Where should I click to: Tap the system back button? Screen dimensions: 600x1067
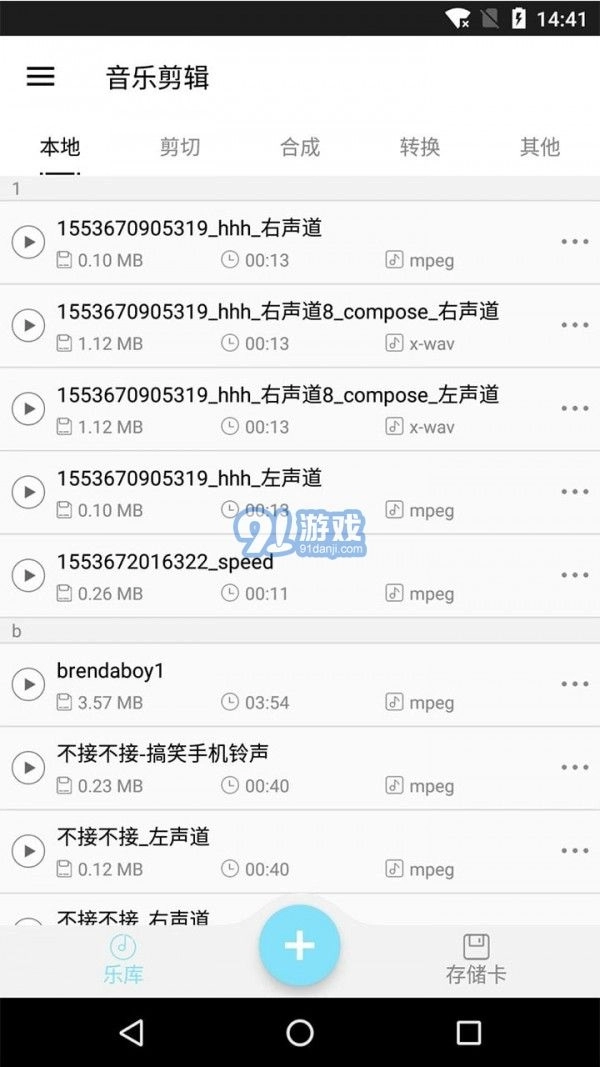pos(131,1032)
